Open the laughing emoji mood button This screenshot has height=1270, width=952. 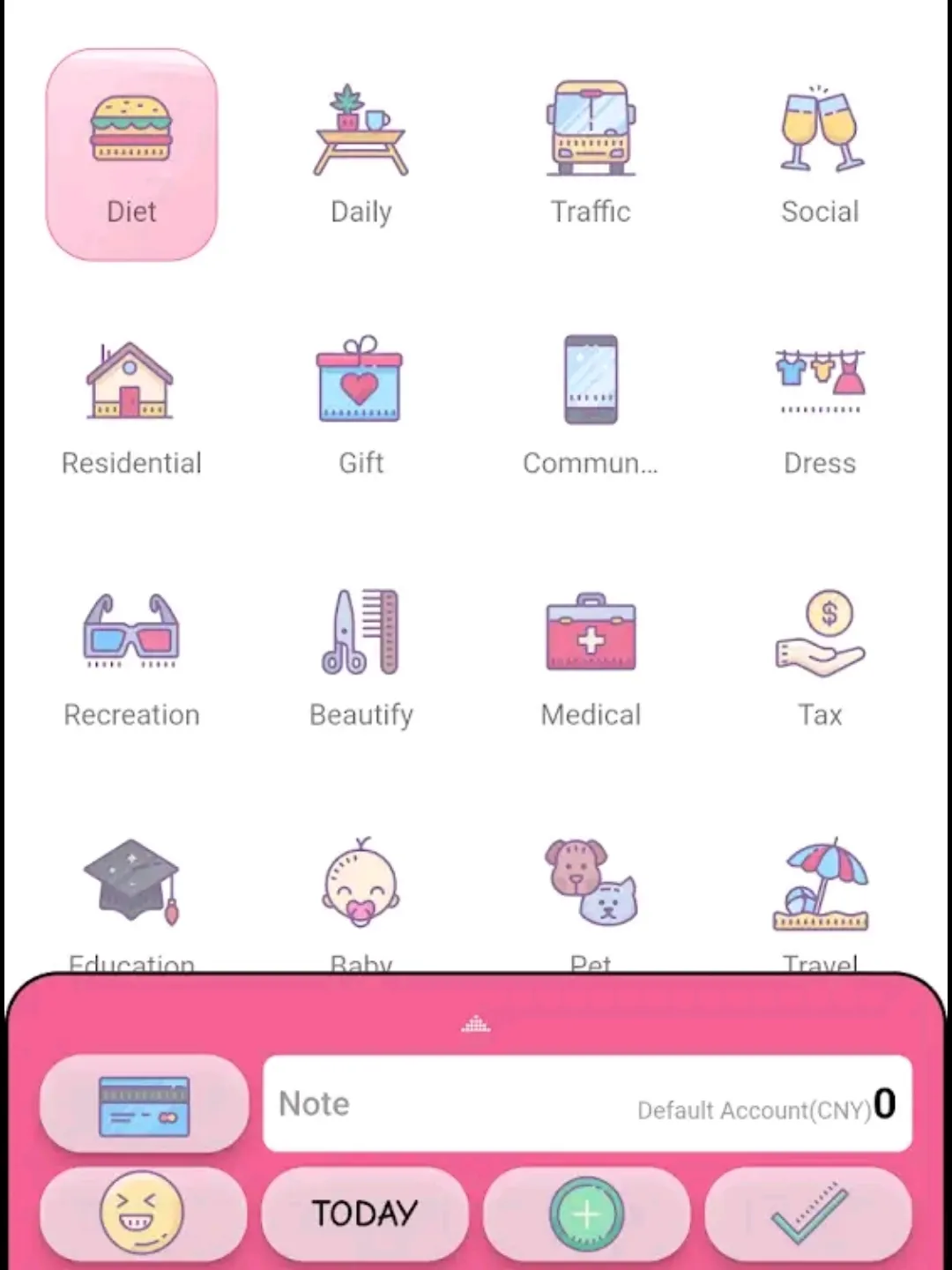click(143, 1214)
